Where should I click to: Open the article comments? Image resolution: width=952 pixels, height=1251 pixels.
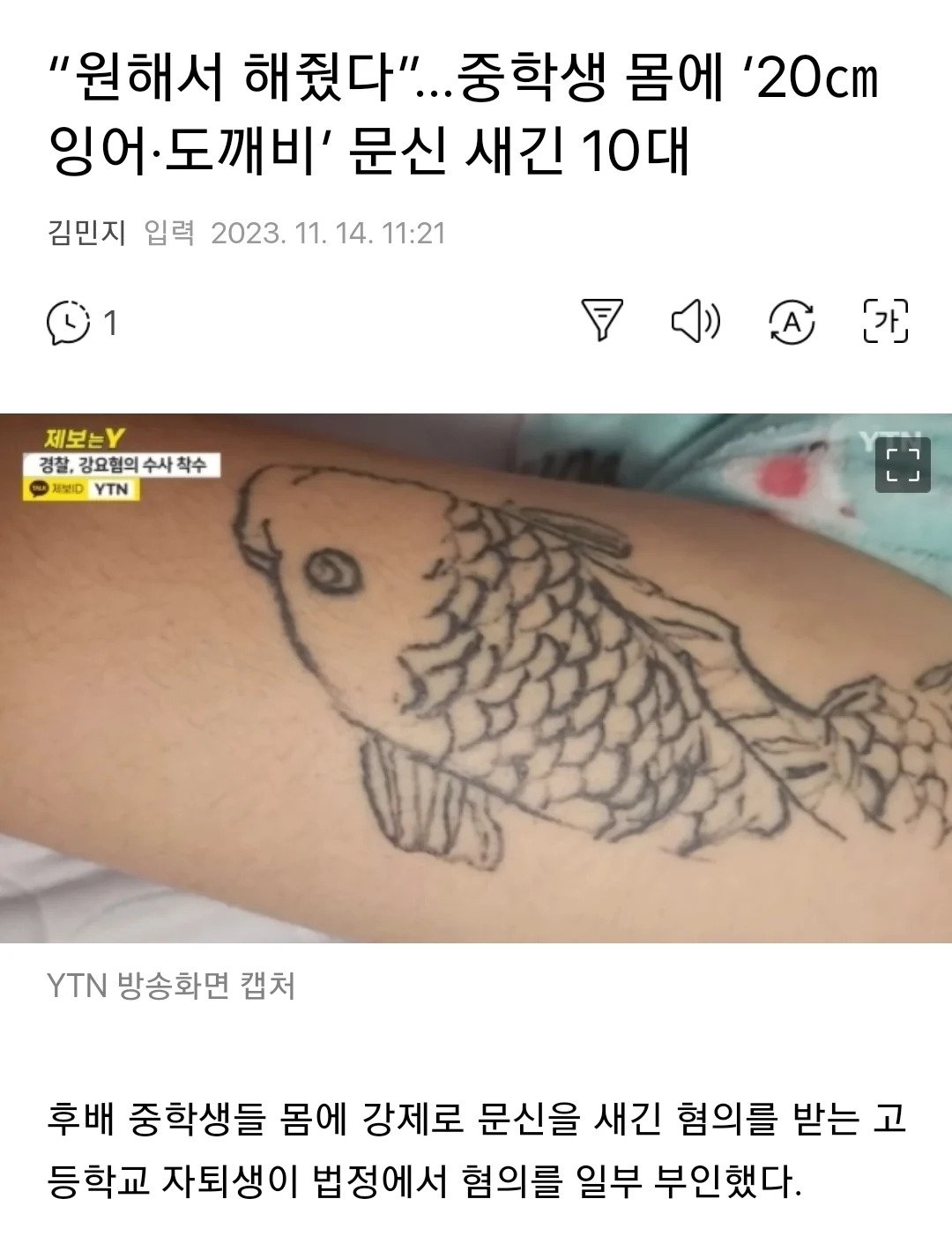tap(80, 323)
